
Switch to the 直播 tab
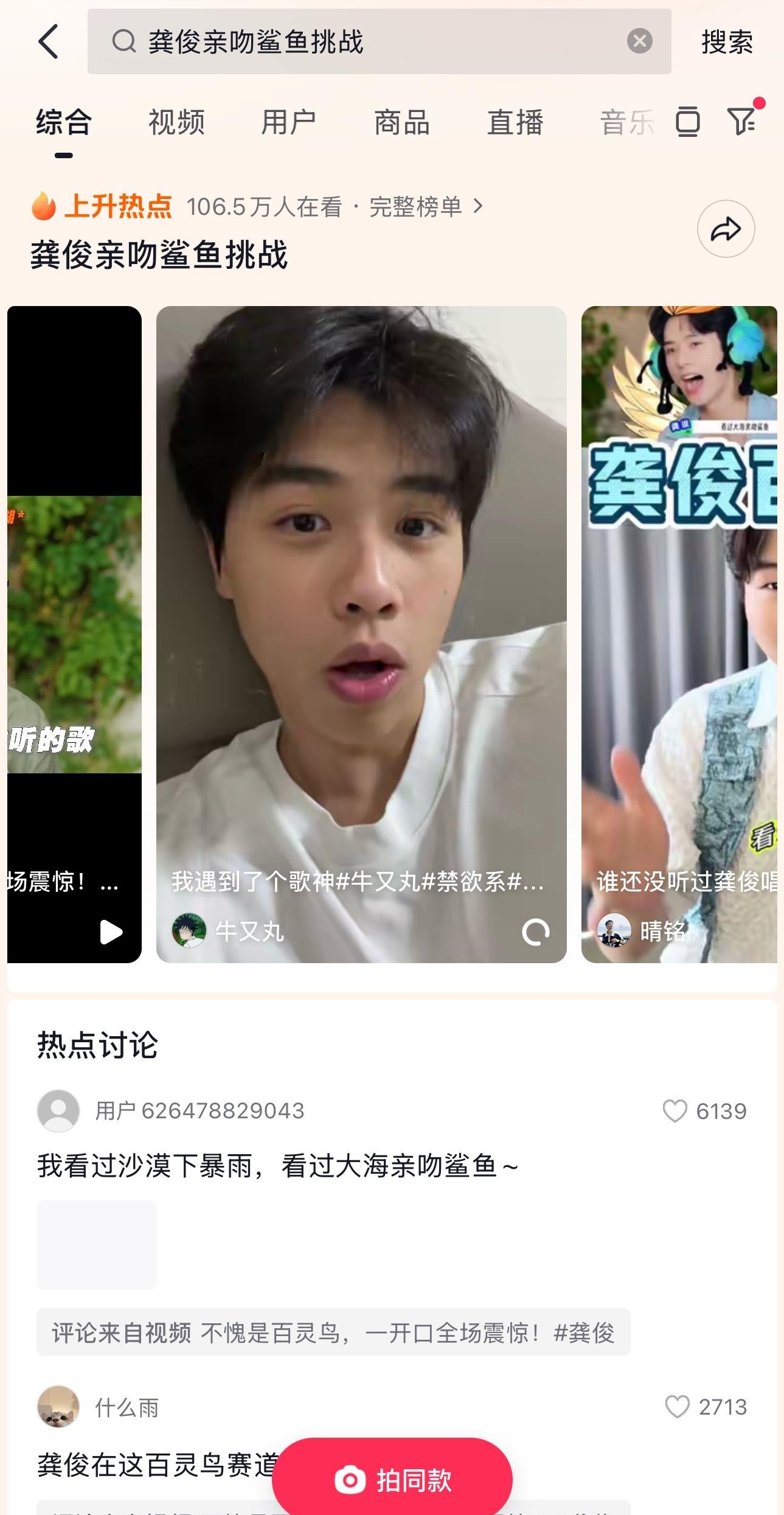(515, 122)
